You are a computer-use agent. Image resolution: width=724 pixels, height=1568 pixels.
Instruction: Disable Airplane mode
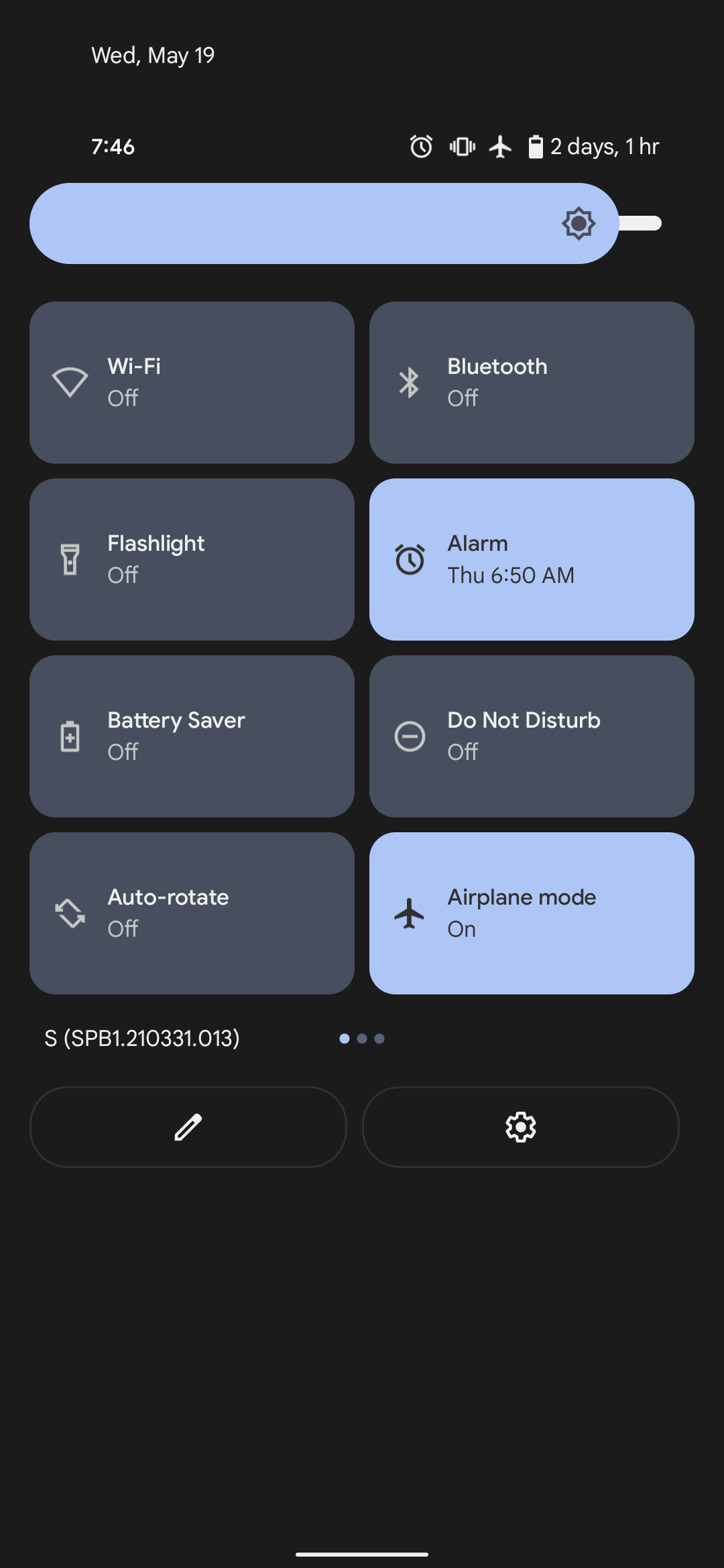click(531, 913)
